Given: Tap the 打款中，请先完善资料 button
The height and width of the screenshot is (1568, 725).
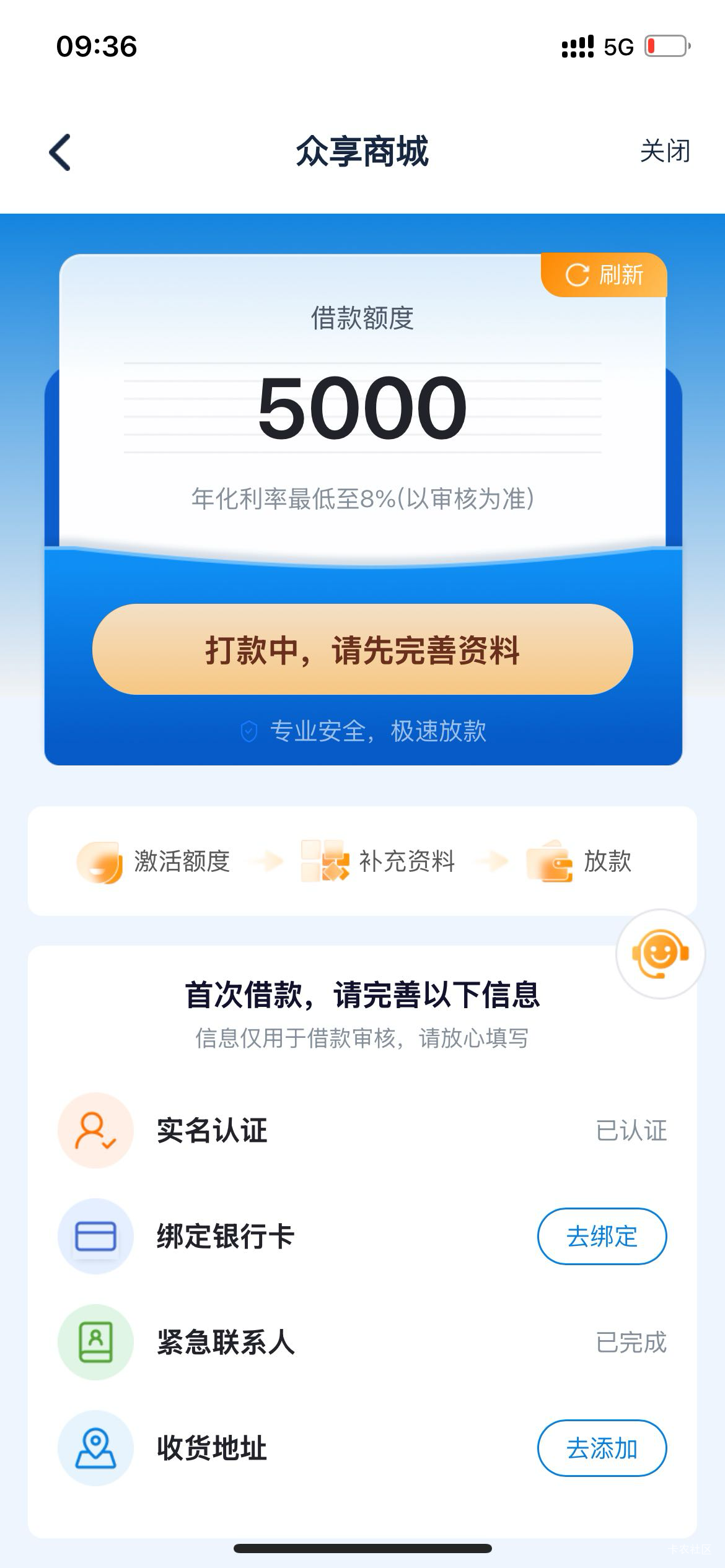Looking at the screenshot, I should click(362, 649).
